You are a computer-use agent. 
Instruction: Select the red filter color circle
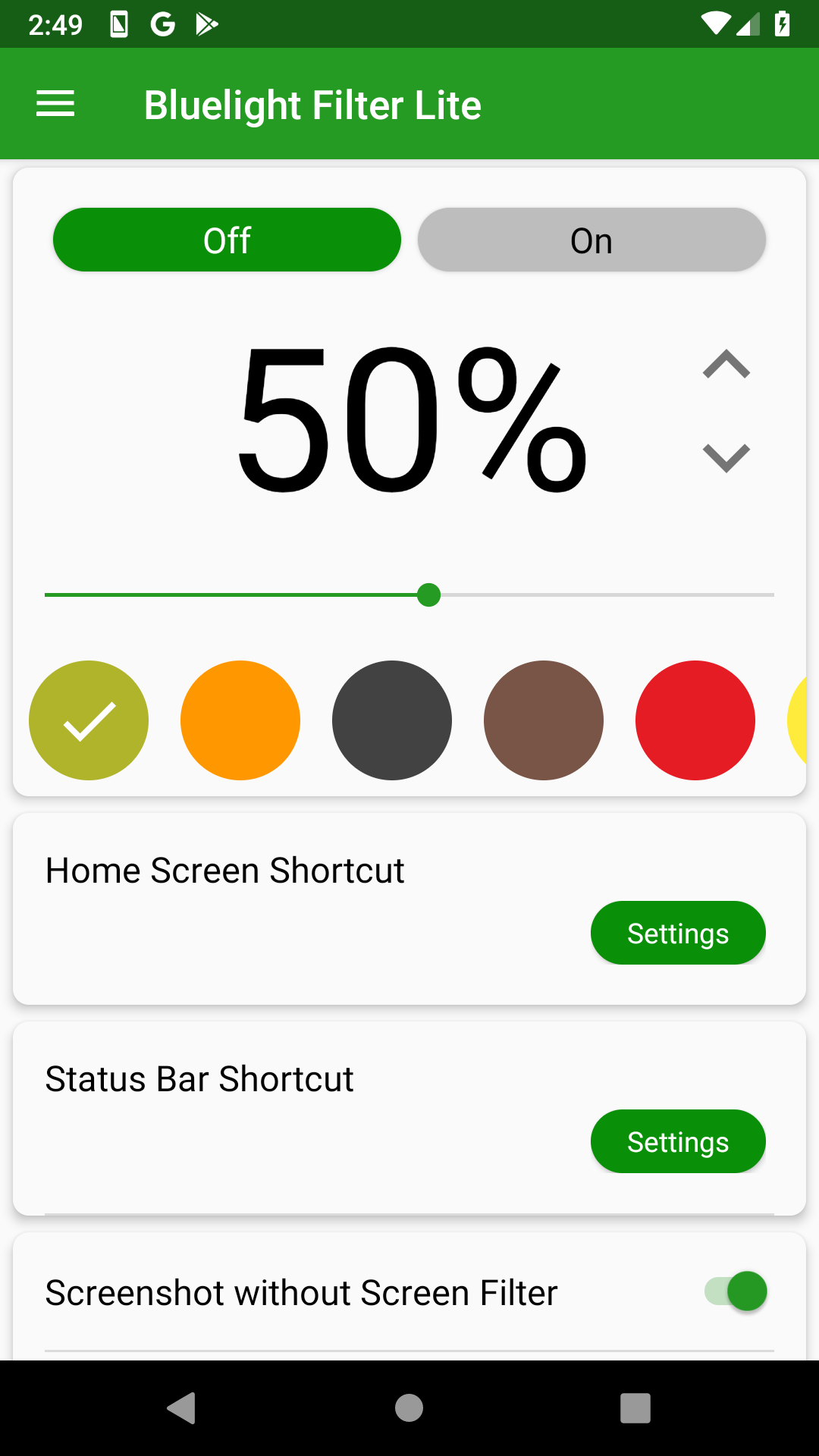(x=695, y=720)
